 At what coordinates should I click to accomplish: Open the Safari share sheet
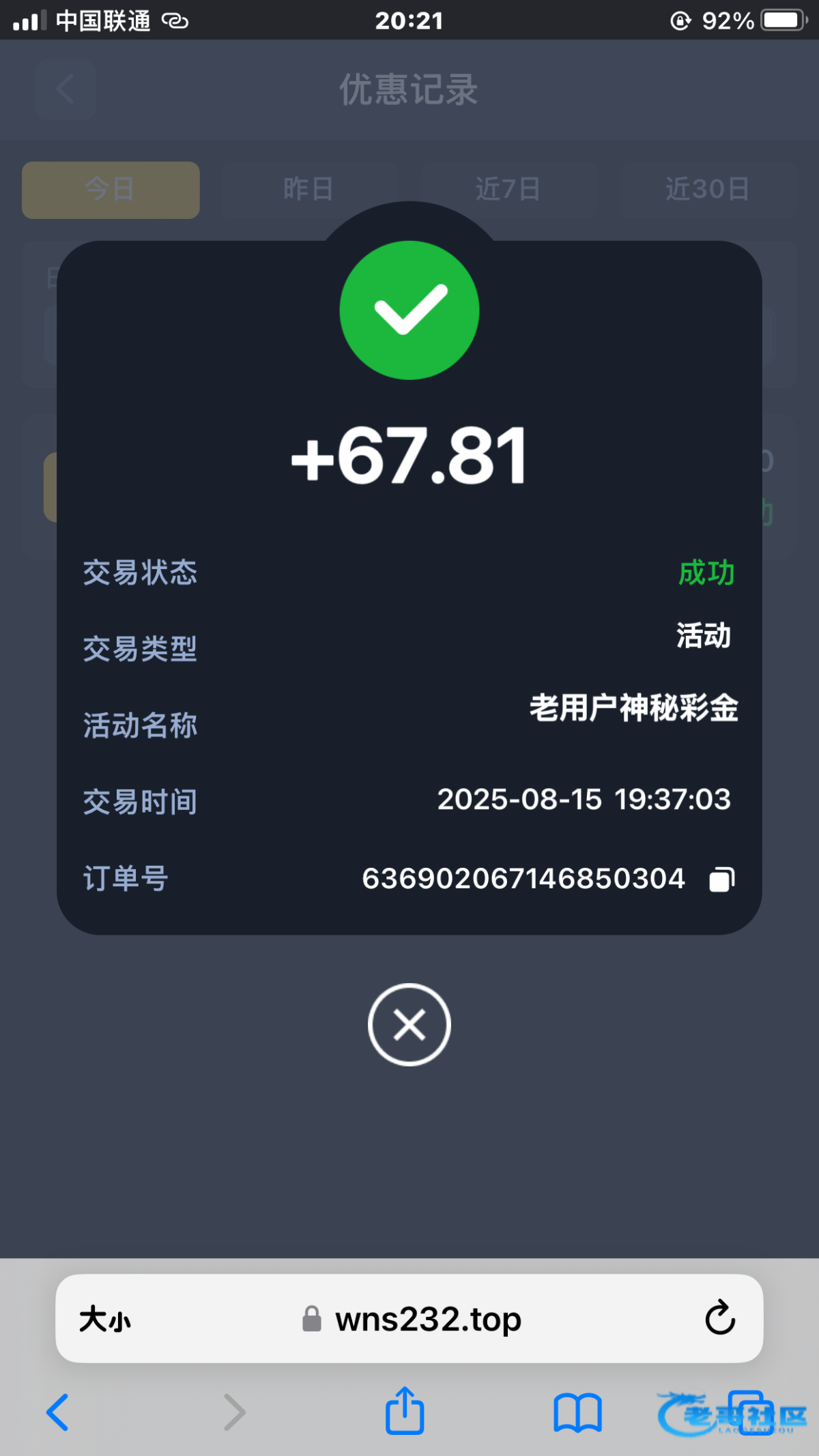click(x=405, y=1410)
